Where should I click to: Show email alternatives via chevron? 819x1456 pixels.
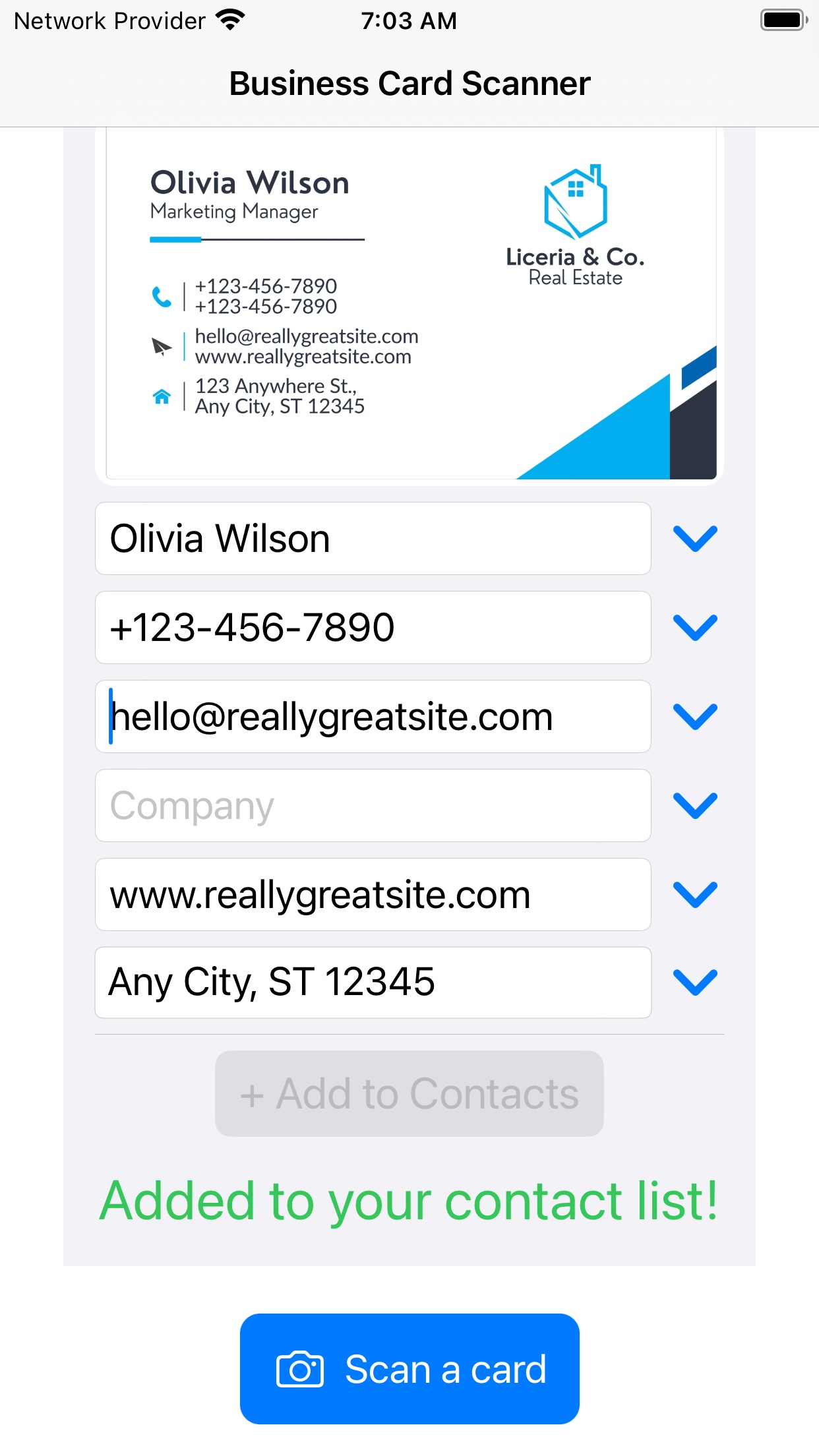click(x=695, y=716)
